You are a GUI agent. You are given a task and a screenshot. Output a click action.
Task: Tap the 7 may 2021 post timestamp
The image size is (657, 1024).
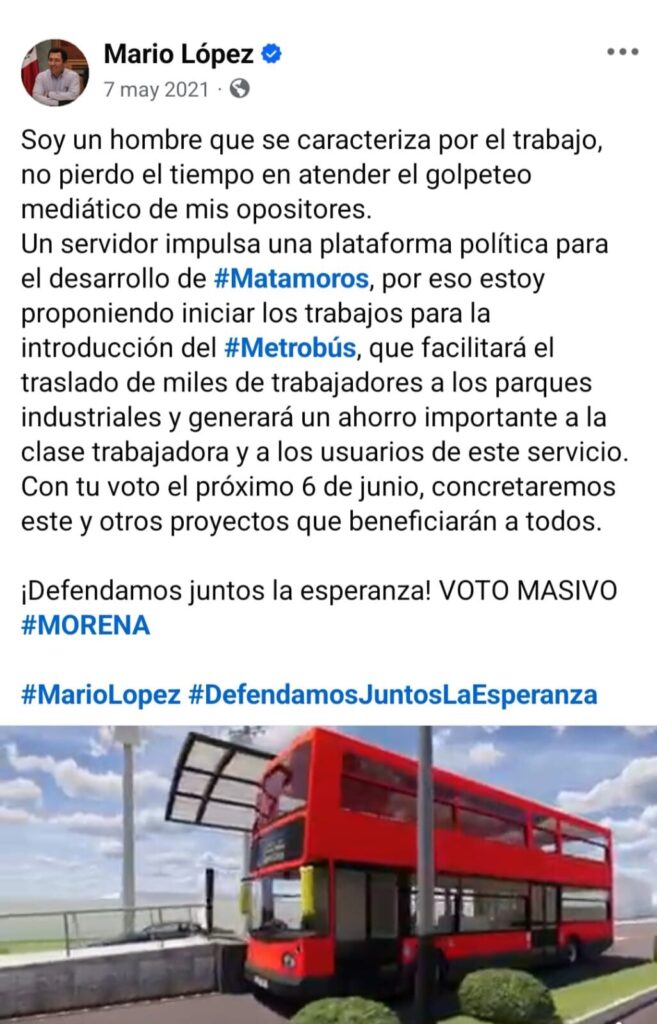[155, 88]
